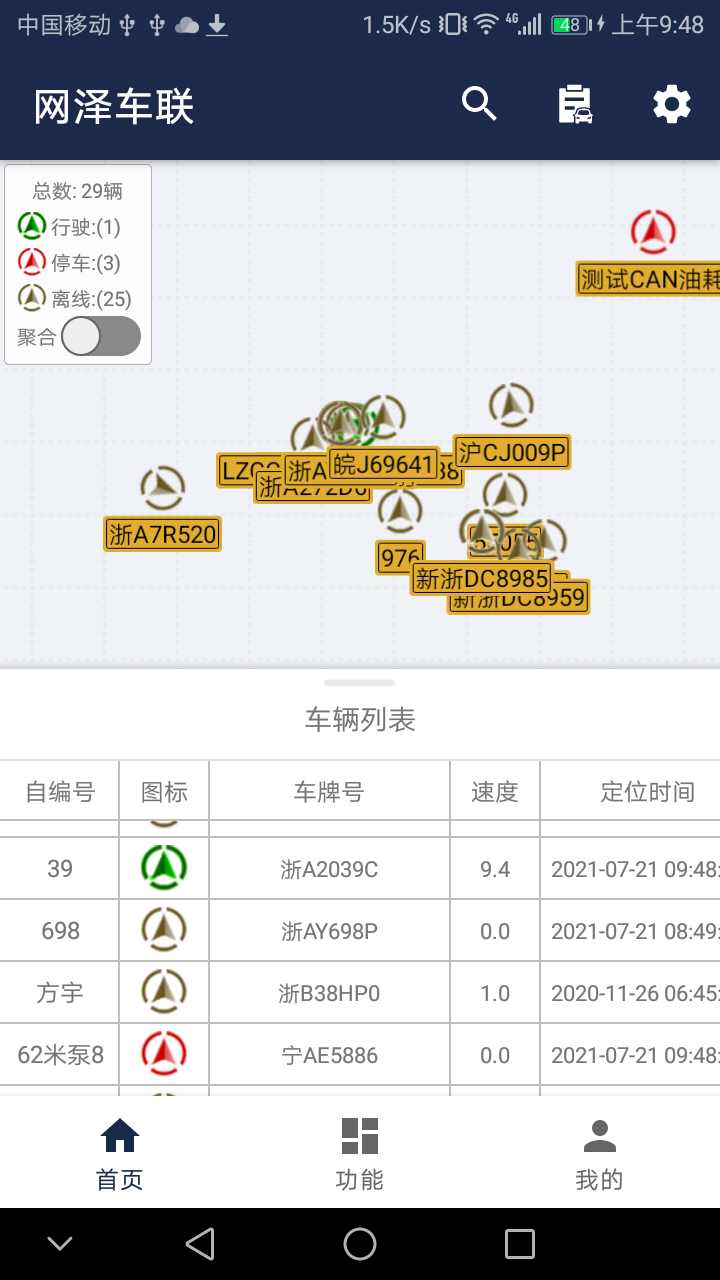This screenshot has height=1280, width=720.
Task: Open the settings gear icon
Action: coord(671,103)
